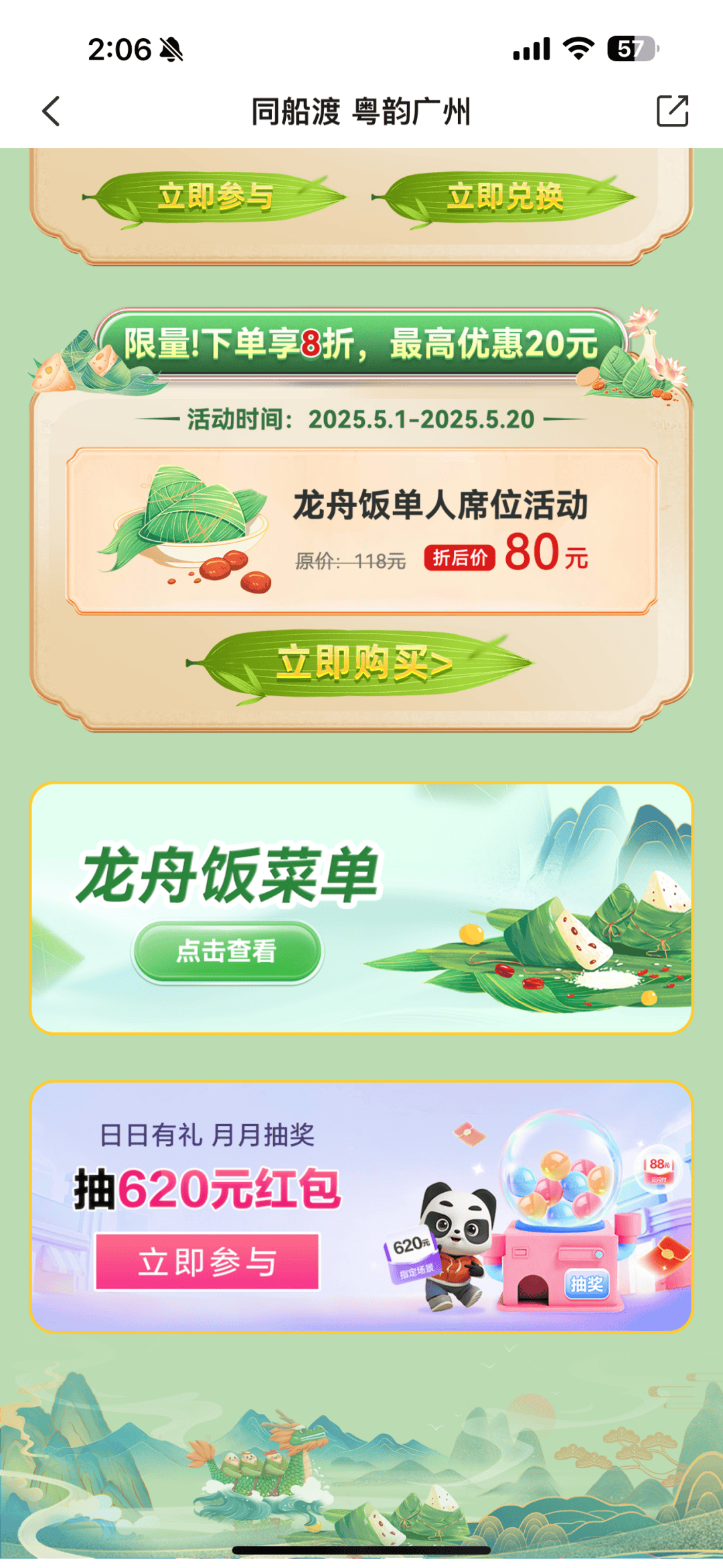Join the 抽620元红包 lucky draw

[208, 1262]
